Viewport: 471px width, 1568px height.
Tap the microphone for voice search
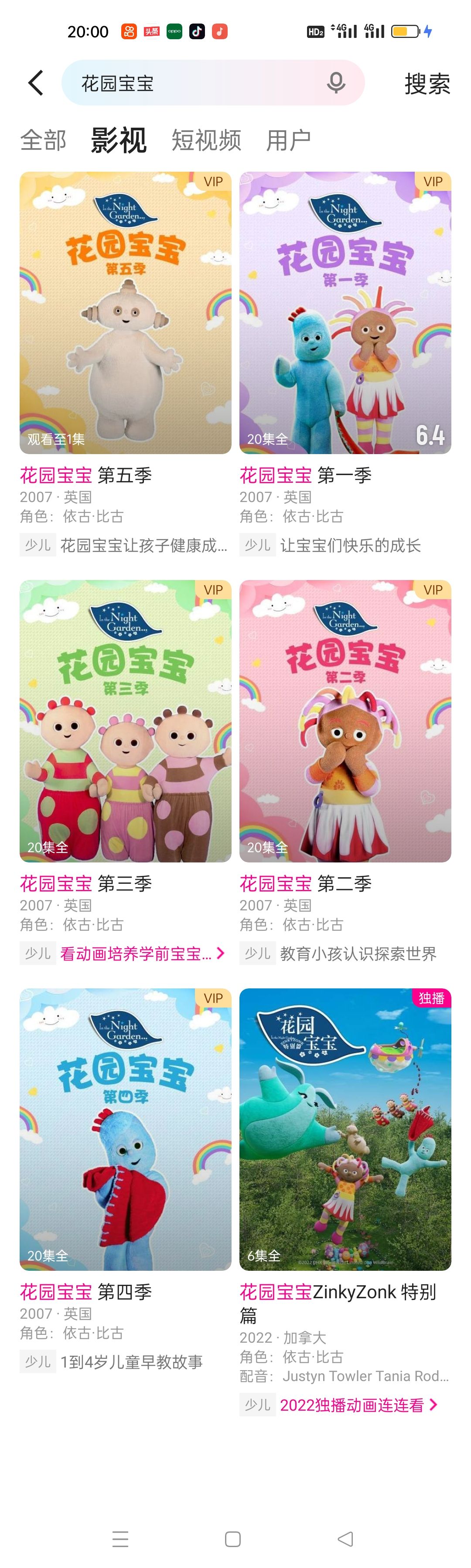pos(336,83)
